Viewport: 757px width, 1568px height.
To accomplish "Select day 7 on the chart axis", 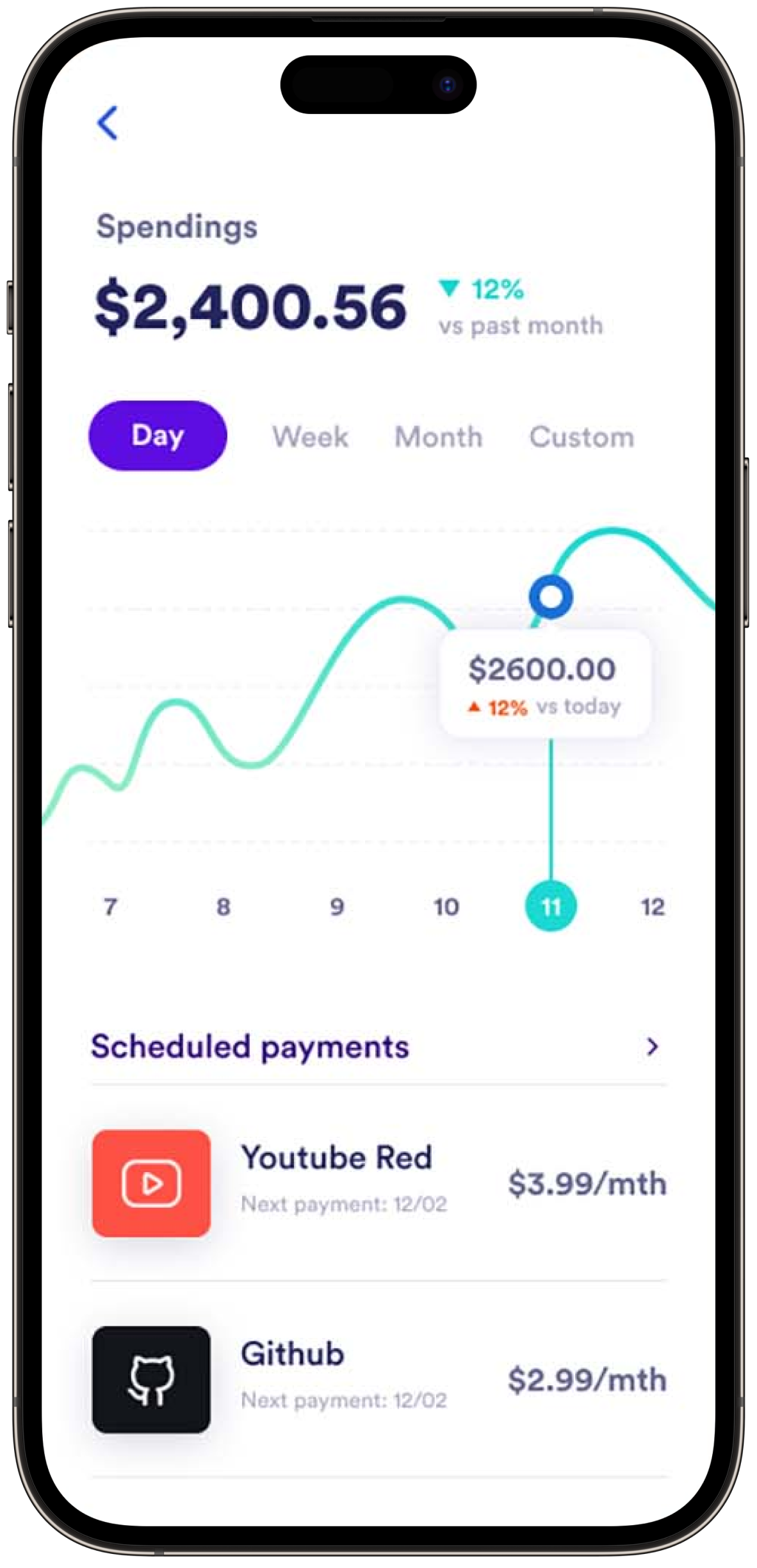I will (x=110, y=907).
